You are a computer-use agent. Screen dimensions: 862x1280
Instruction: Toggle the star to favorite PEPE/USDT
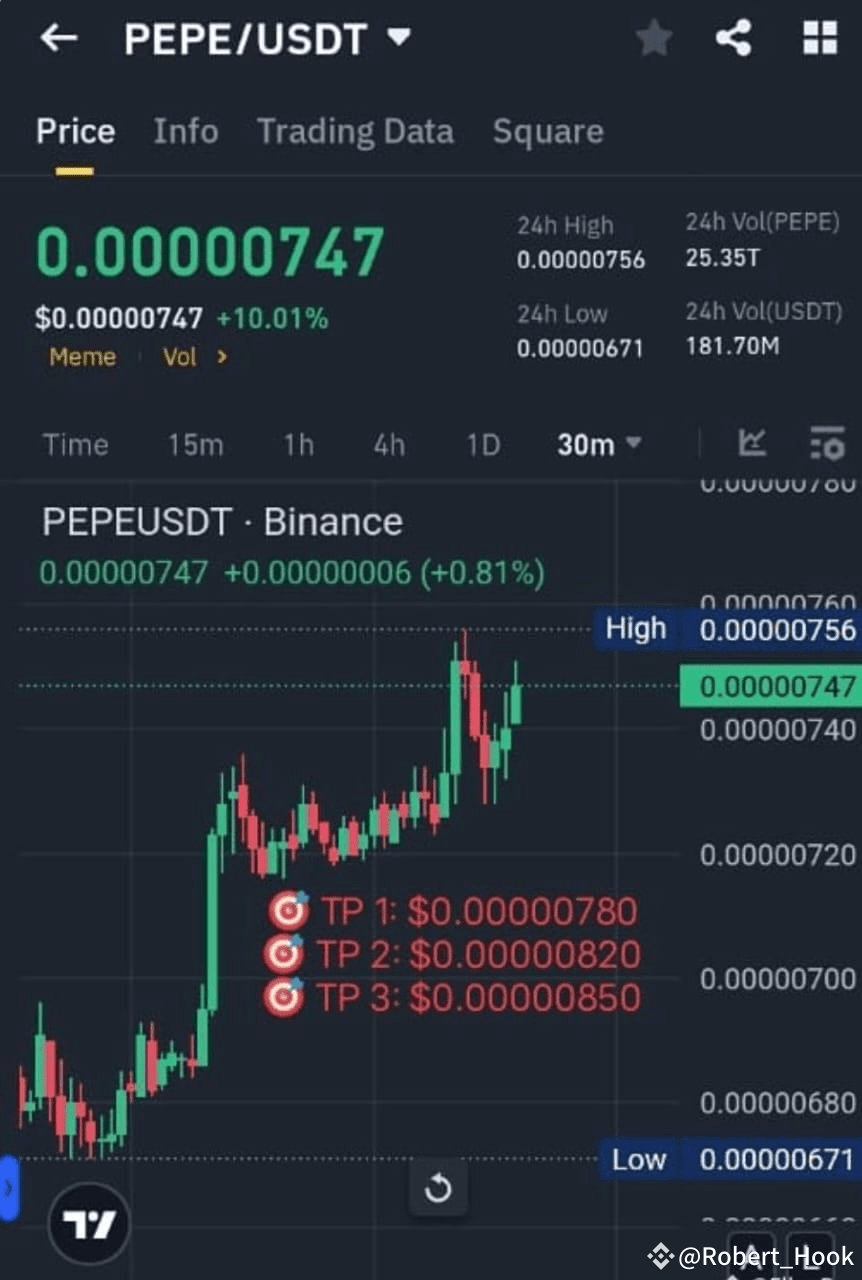tap(653, 38)
